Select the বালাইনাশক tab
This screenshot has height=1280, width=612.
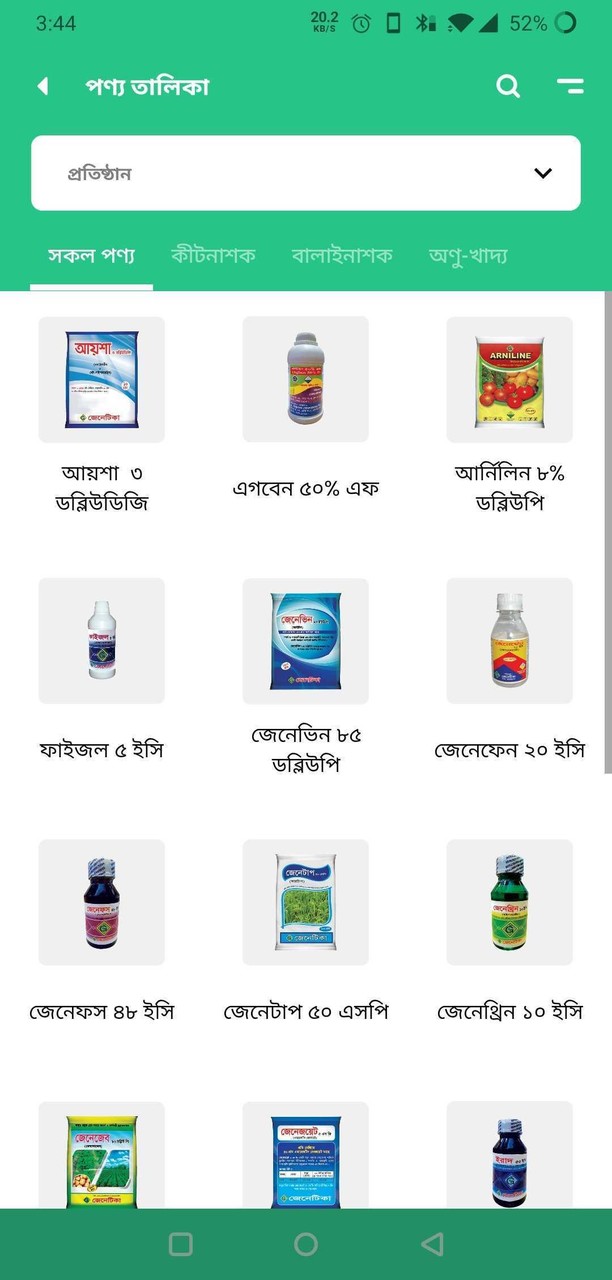pyautogui.click(x=342, y=255)
